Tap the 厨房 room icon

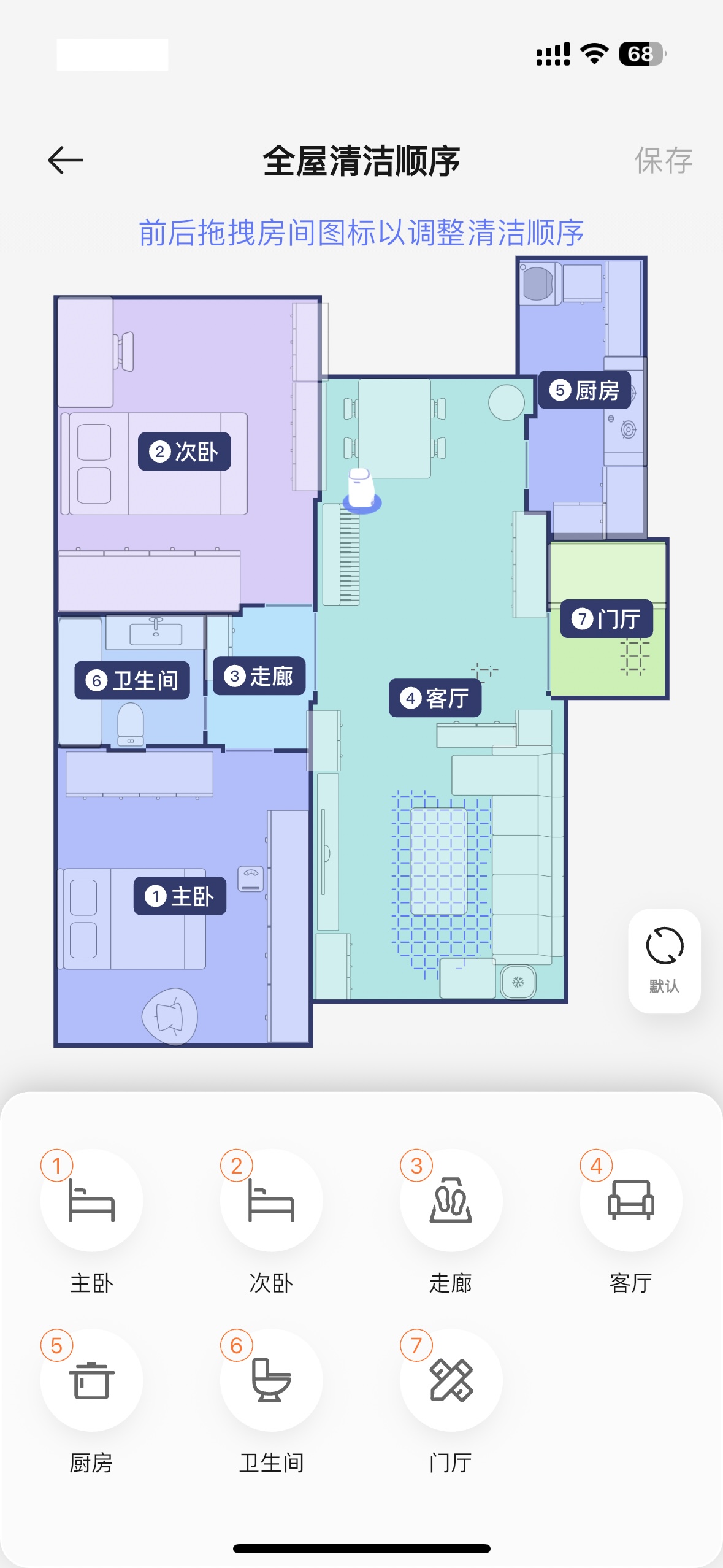[x=91, y=1380]
